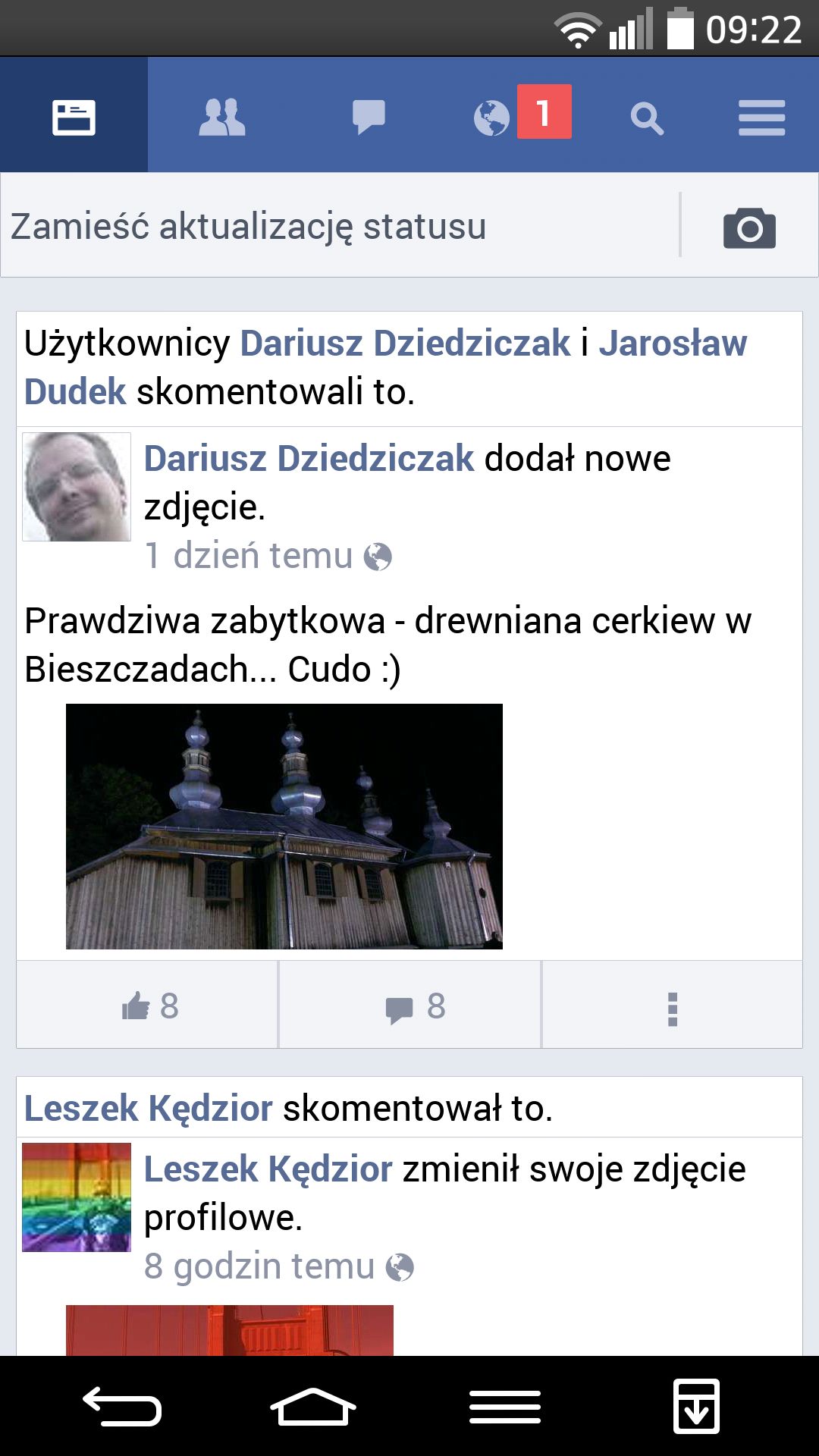Tap the search magnifier icon

pos(647,118)
